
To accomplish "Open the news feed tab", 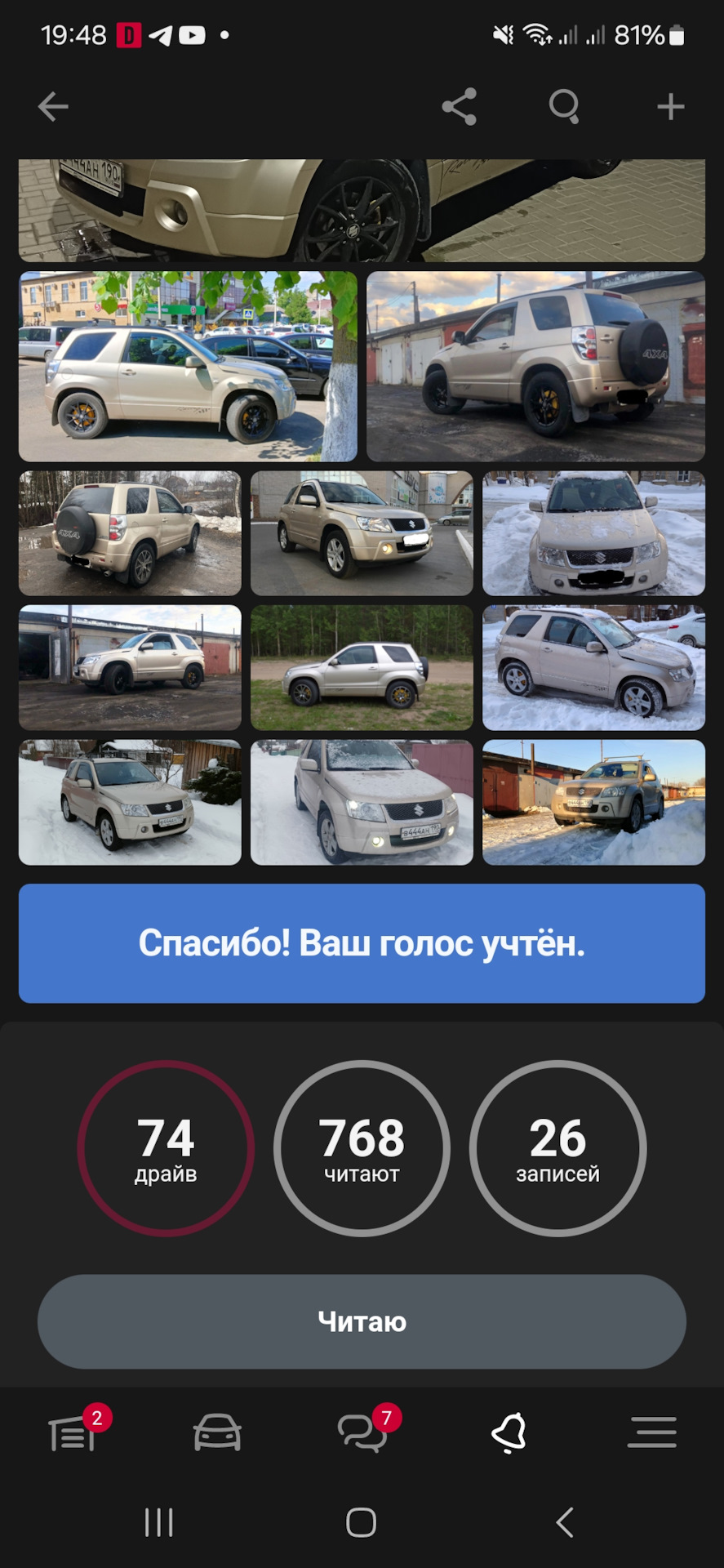I will click(x=73, y=1432).
